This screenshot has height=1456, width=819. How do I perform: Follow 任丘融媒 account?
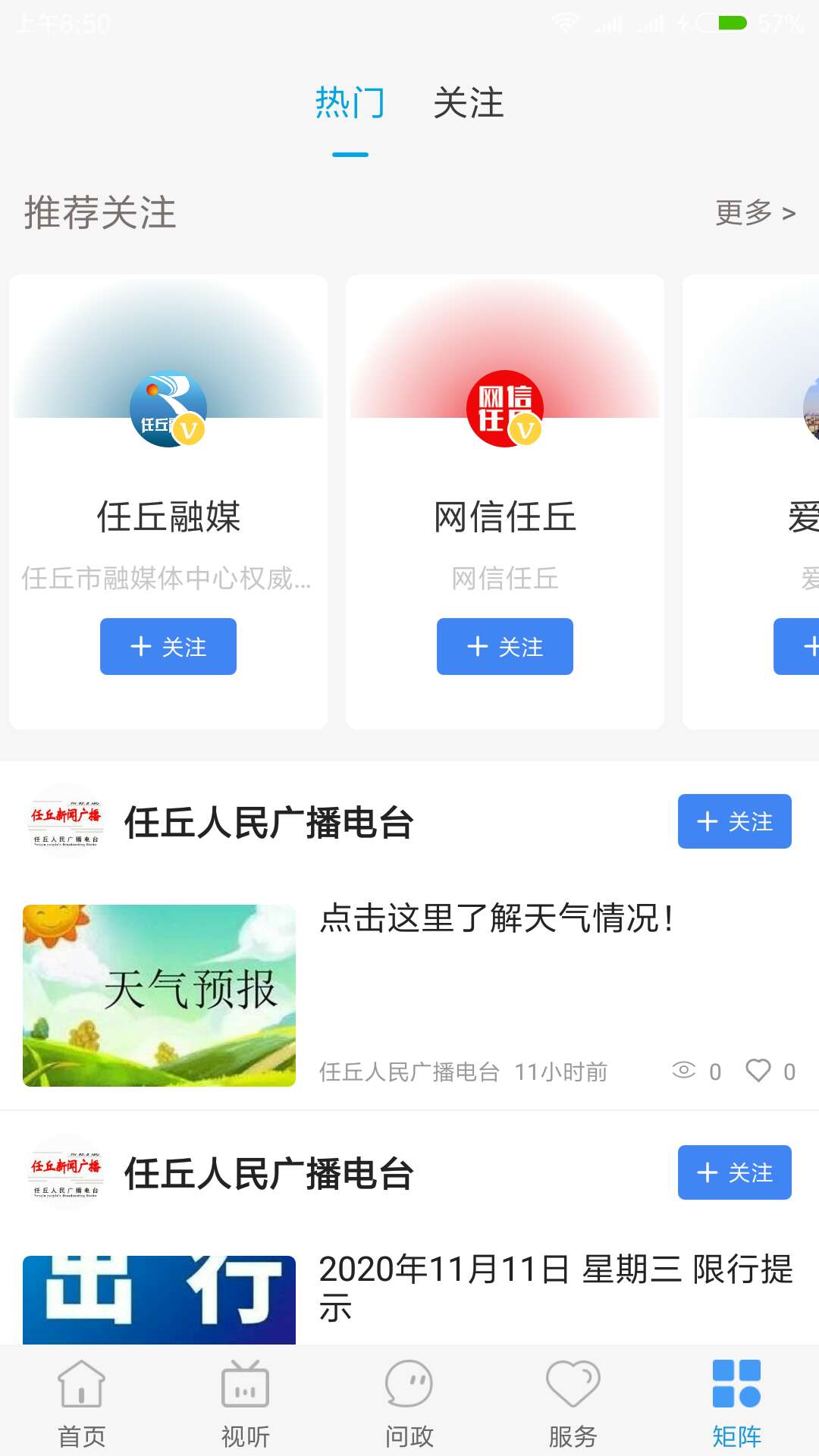(x=168, y=647)
